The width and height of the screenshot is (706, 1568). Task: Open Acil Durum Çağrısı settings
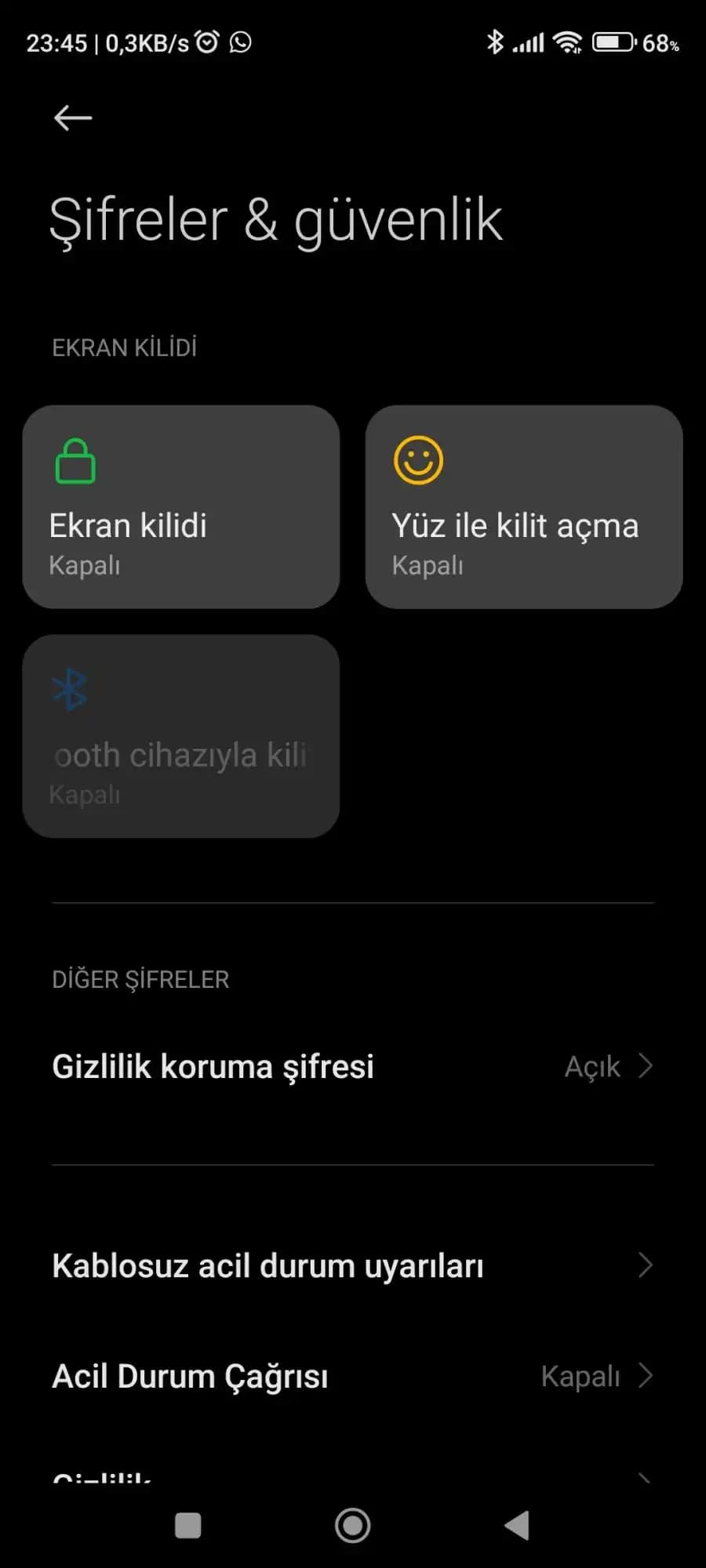tap(353, 1376)
